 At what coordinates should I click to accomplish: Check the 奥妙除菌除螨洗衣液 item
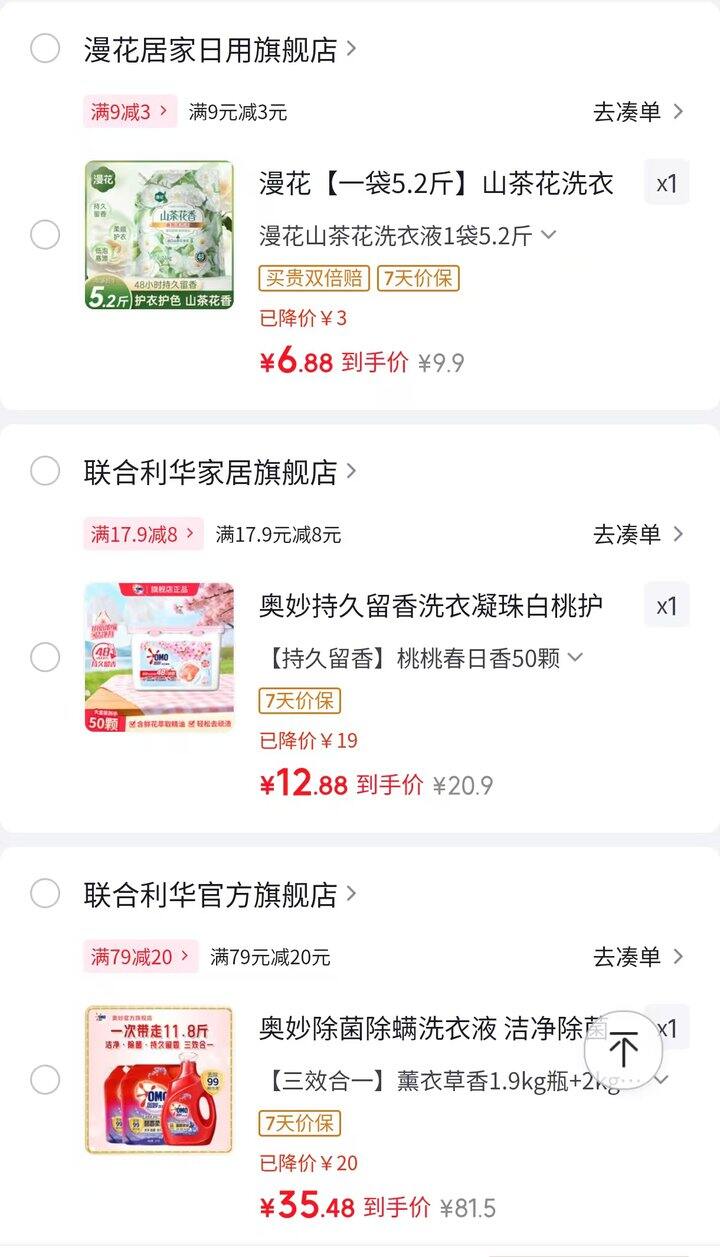[x=45, y=1080]
